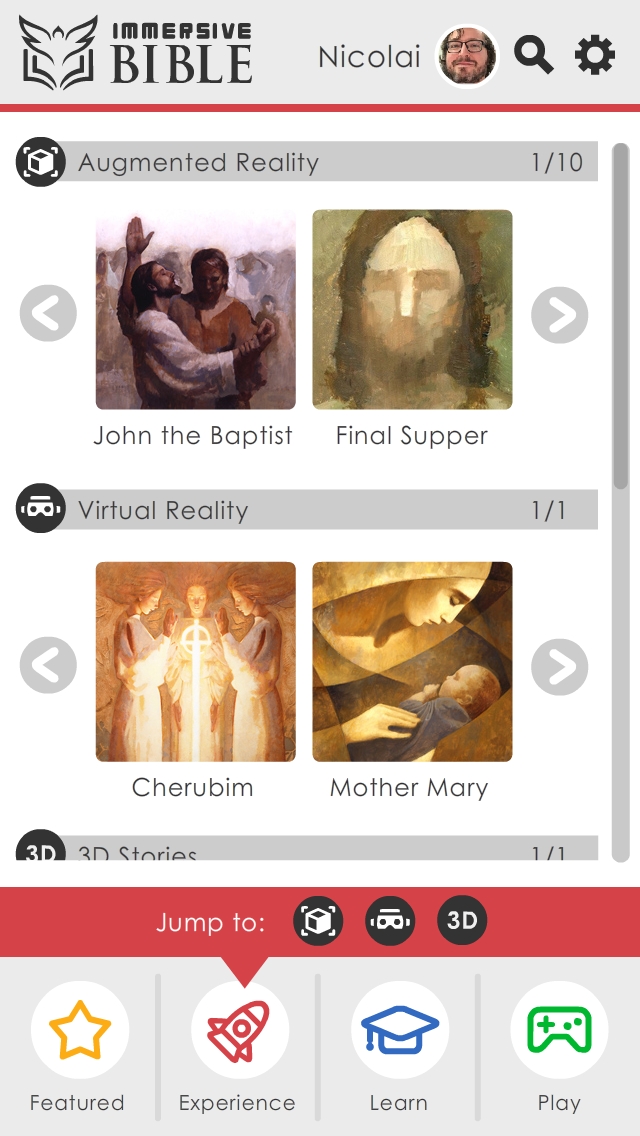Open the Cherubim VR experience
640x1136 pixels.
[196, 661]
